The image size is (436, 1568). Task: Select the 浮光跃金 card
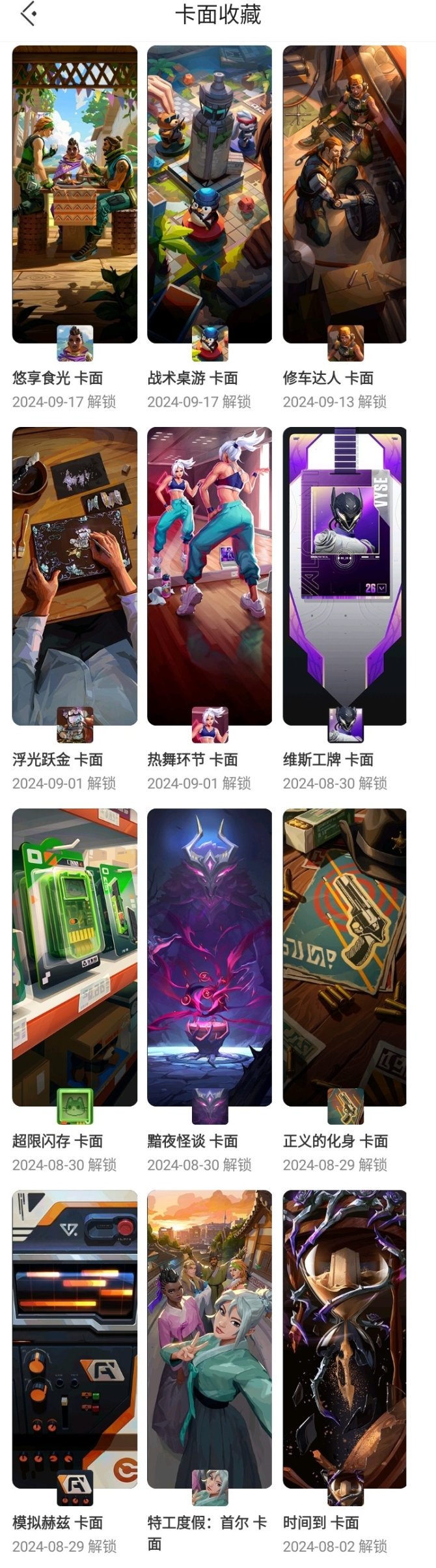click(75, 576)
